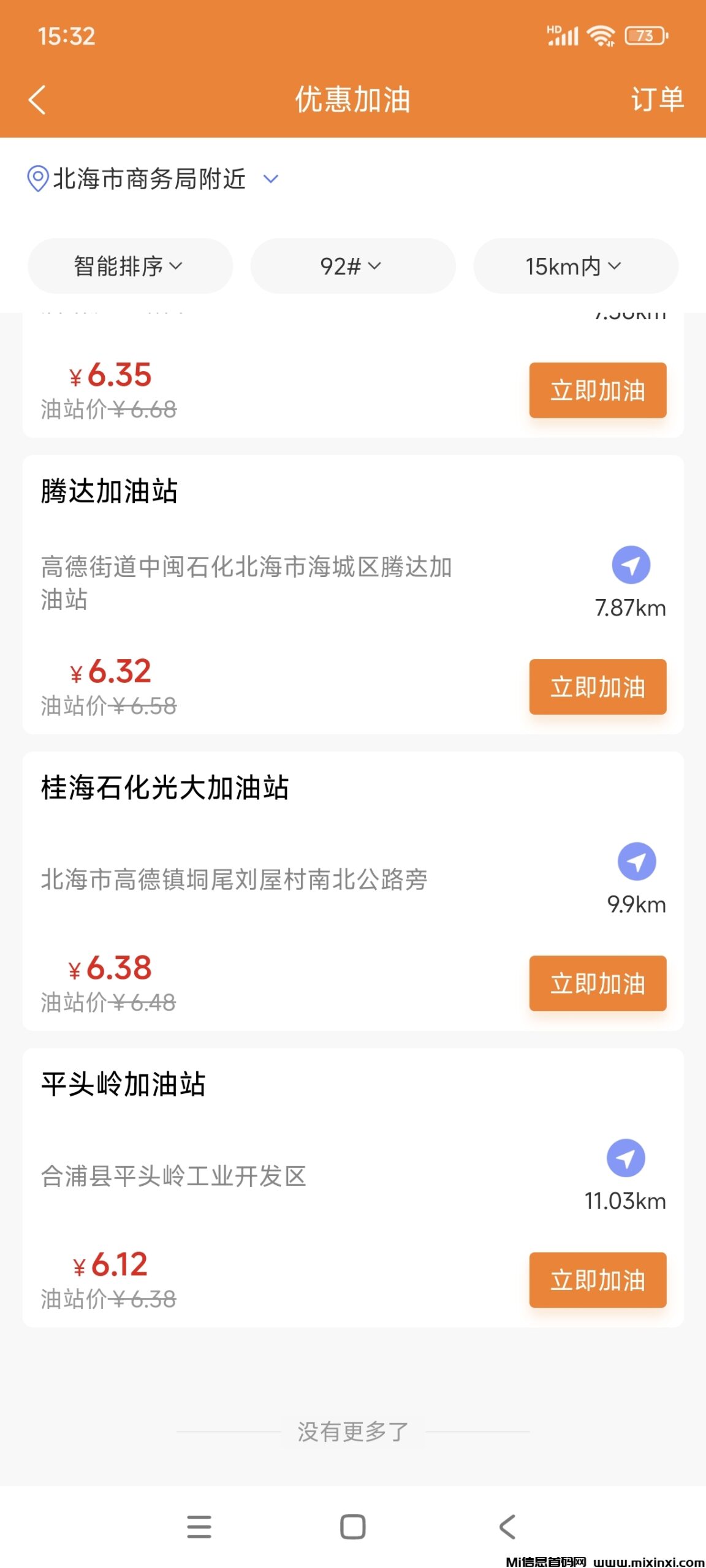This screenshot has height=1568, width=706.
Task: Tap 立即加油 for 腾达加油站
Action: tap(598, 687)
